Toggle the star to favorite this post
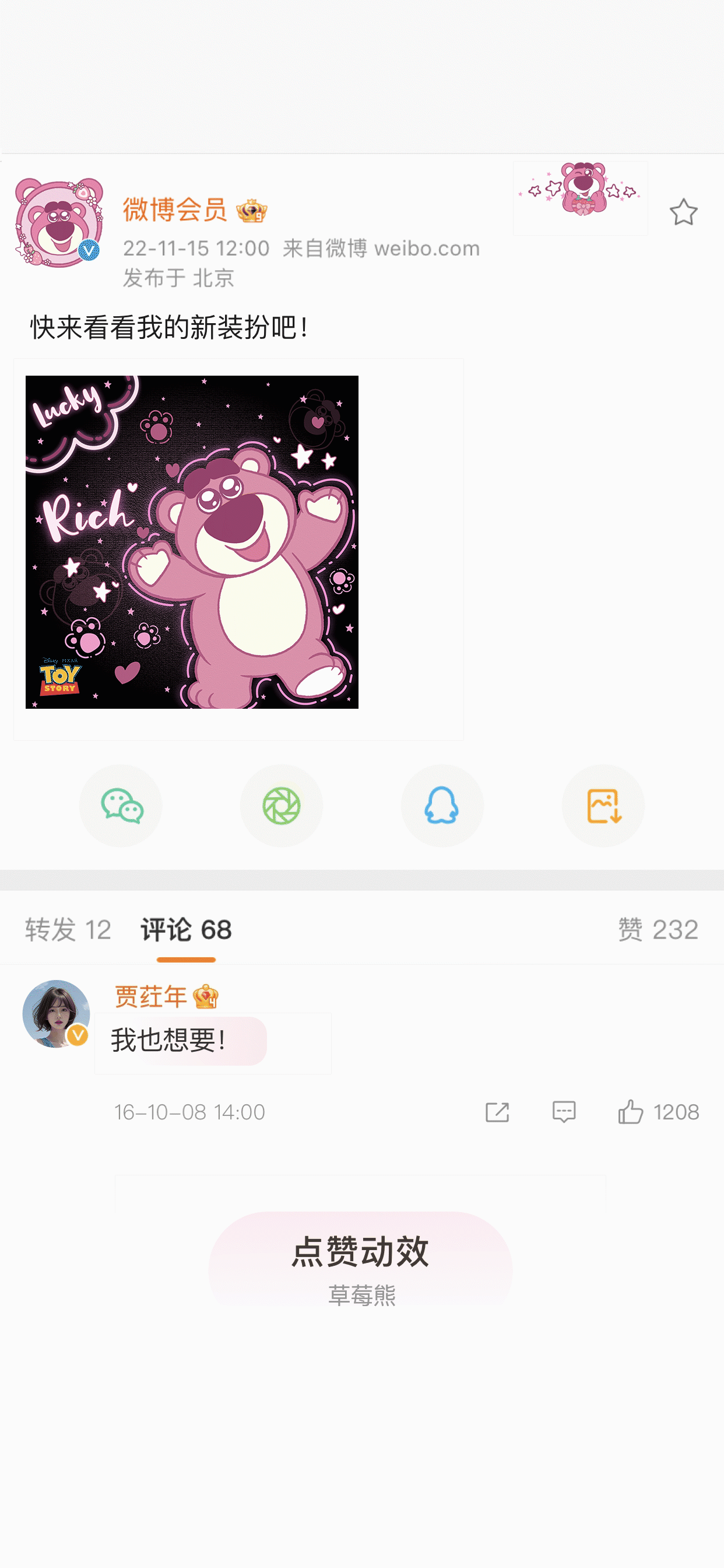This screenshot has height=1568, width=724. pyautogui.click(x=684, y=212)
